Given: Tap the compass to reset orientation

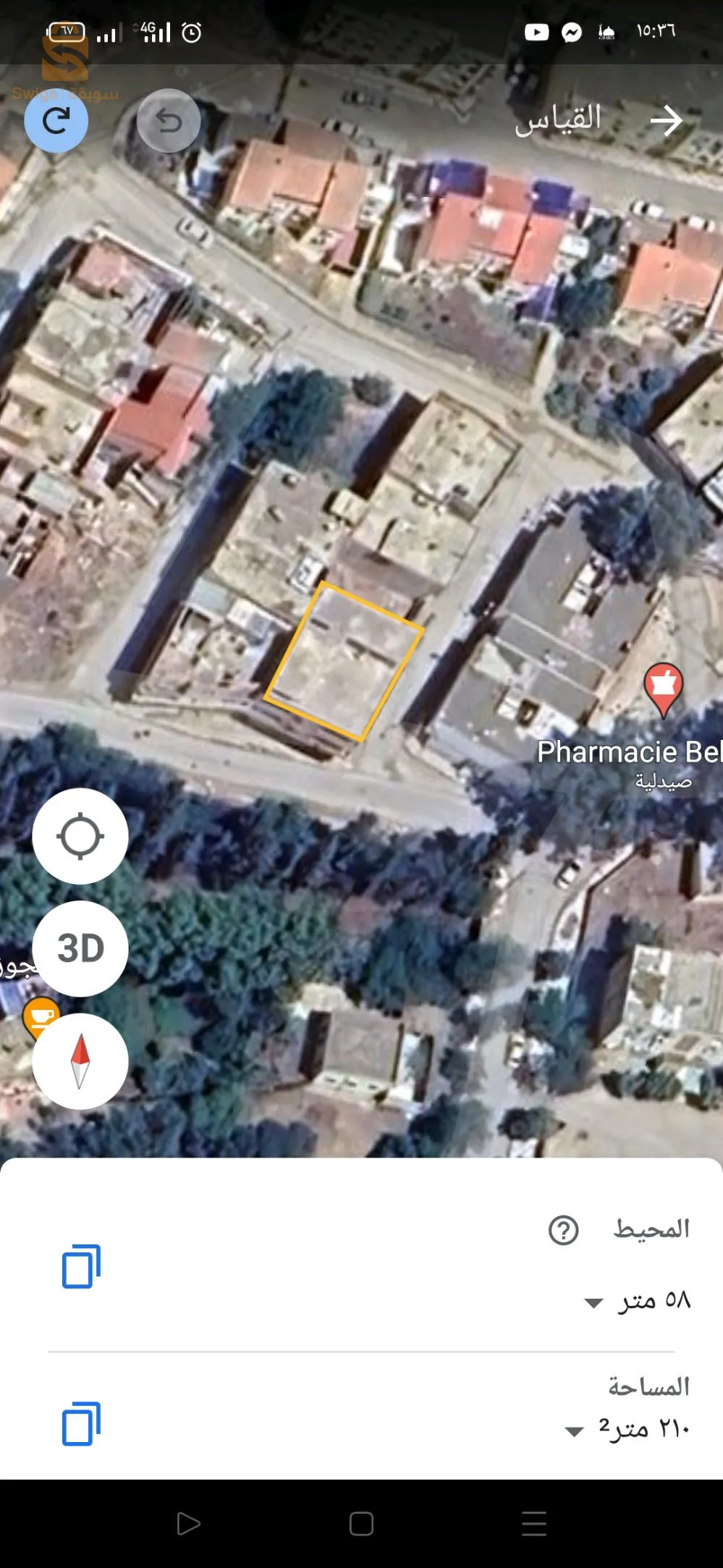Looking at the screenshot, I should (x=80, y=1061).
